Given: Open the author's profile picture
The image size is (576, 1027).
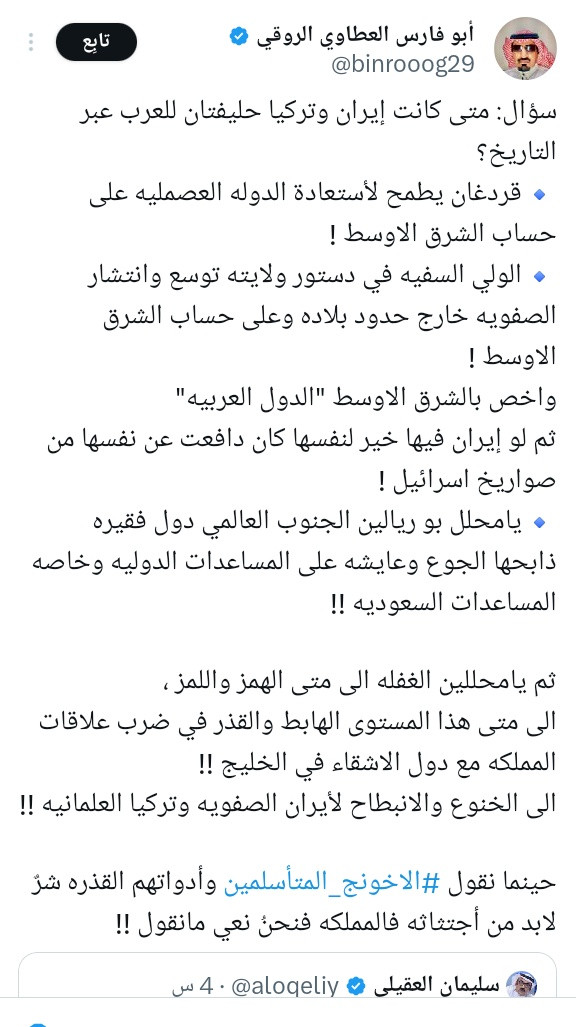Looking at the screenshot, I should [525, 48].
